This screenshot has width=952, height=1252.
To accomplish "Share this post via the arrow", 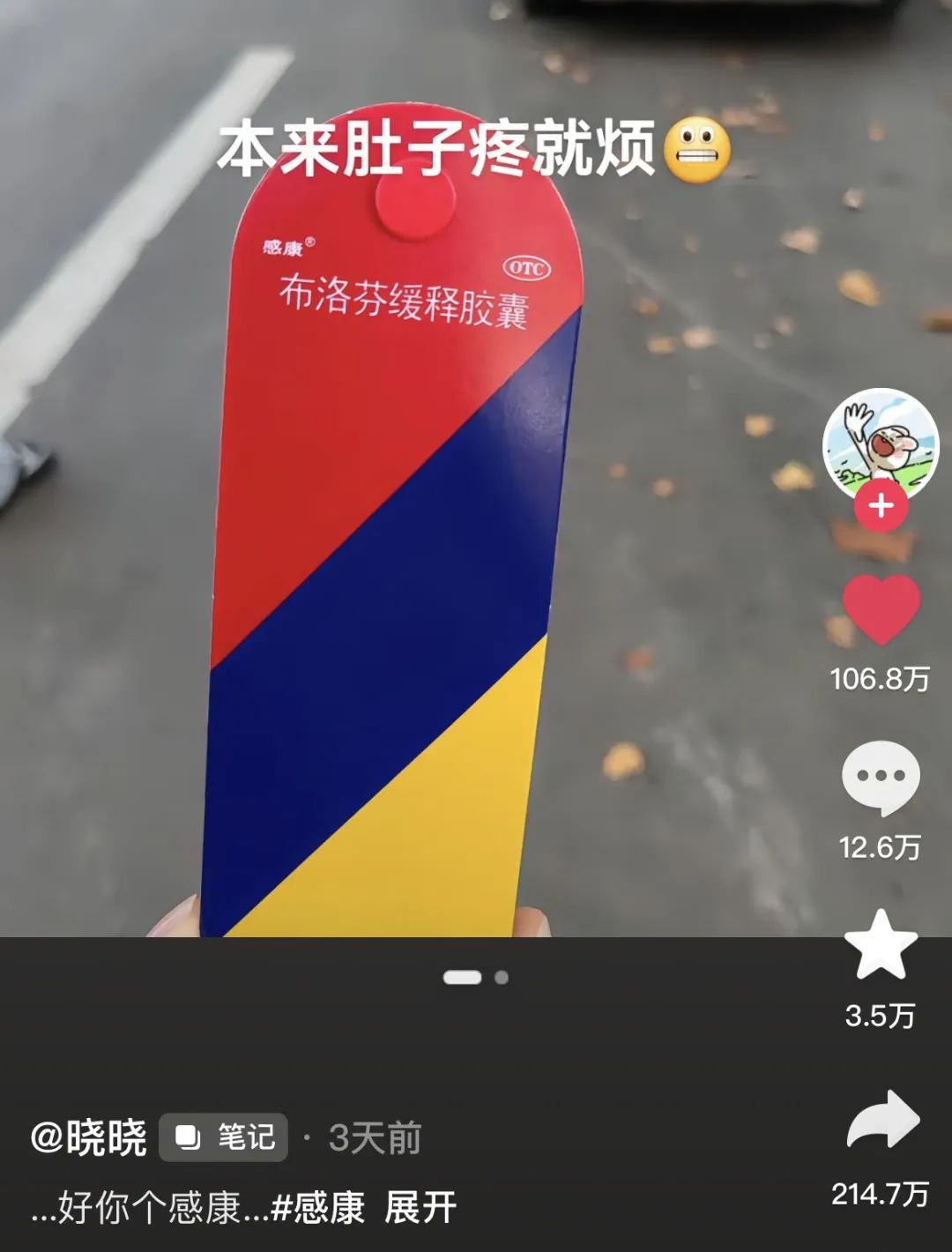I will coord(882,1120).
